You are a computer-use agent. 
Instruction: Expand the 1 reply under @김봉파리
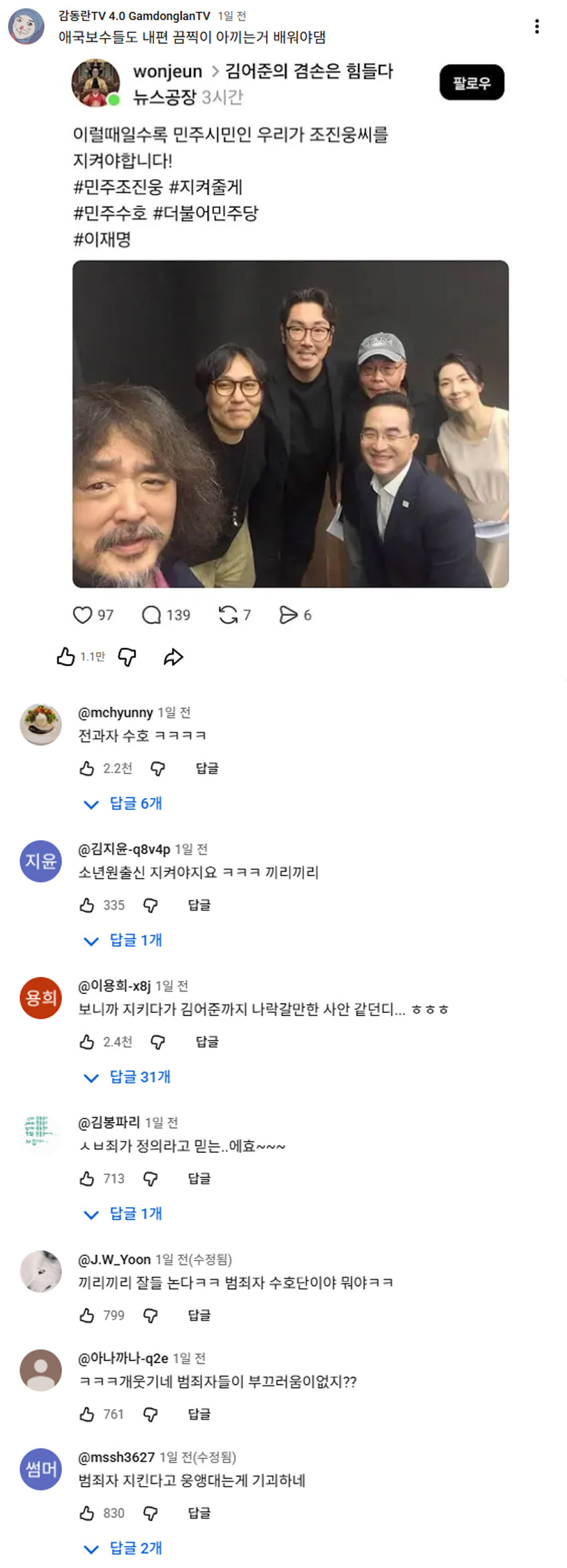(123, 1214)
